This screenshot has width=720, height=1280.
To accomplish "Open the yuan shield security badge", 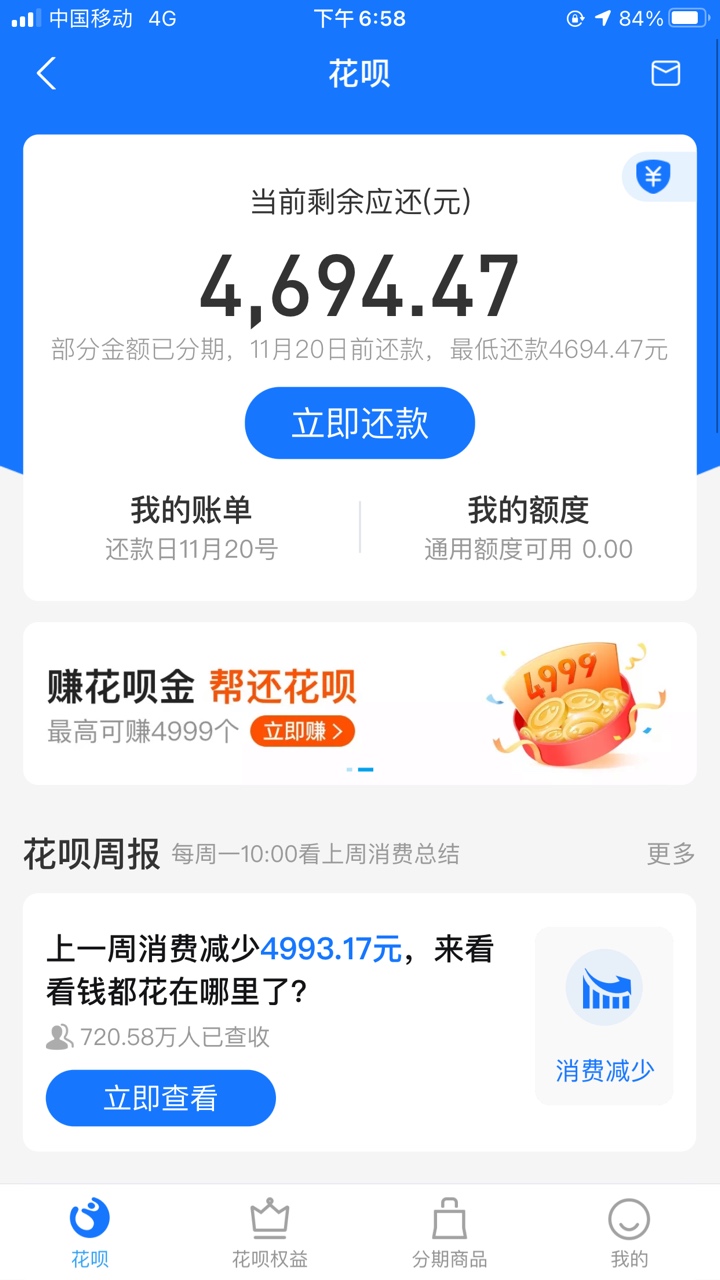I will [655, 178].
